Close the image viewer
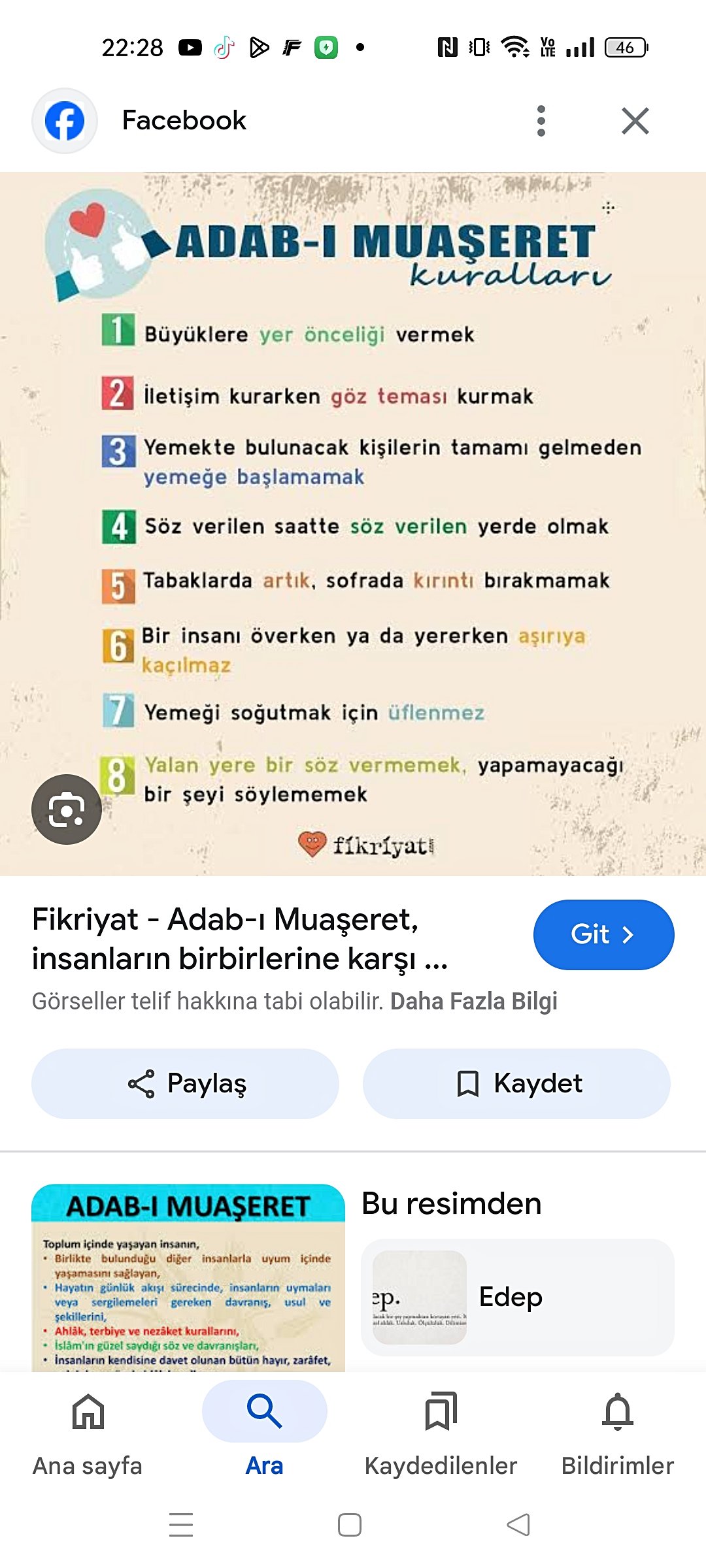The image size is (706, 1568). click(x=635, y=121)
